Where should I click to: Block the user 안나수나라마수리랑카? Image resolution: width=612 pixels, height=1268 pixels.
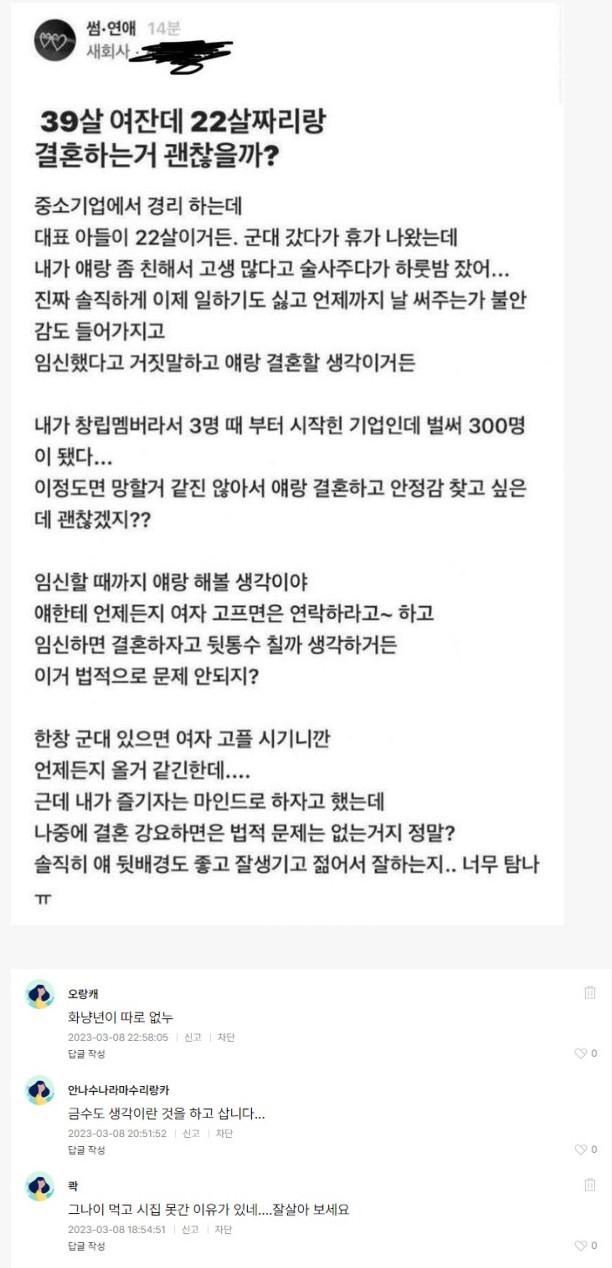tap(226, 1133)
